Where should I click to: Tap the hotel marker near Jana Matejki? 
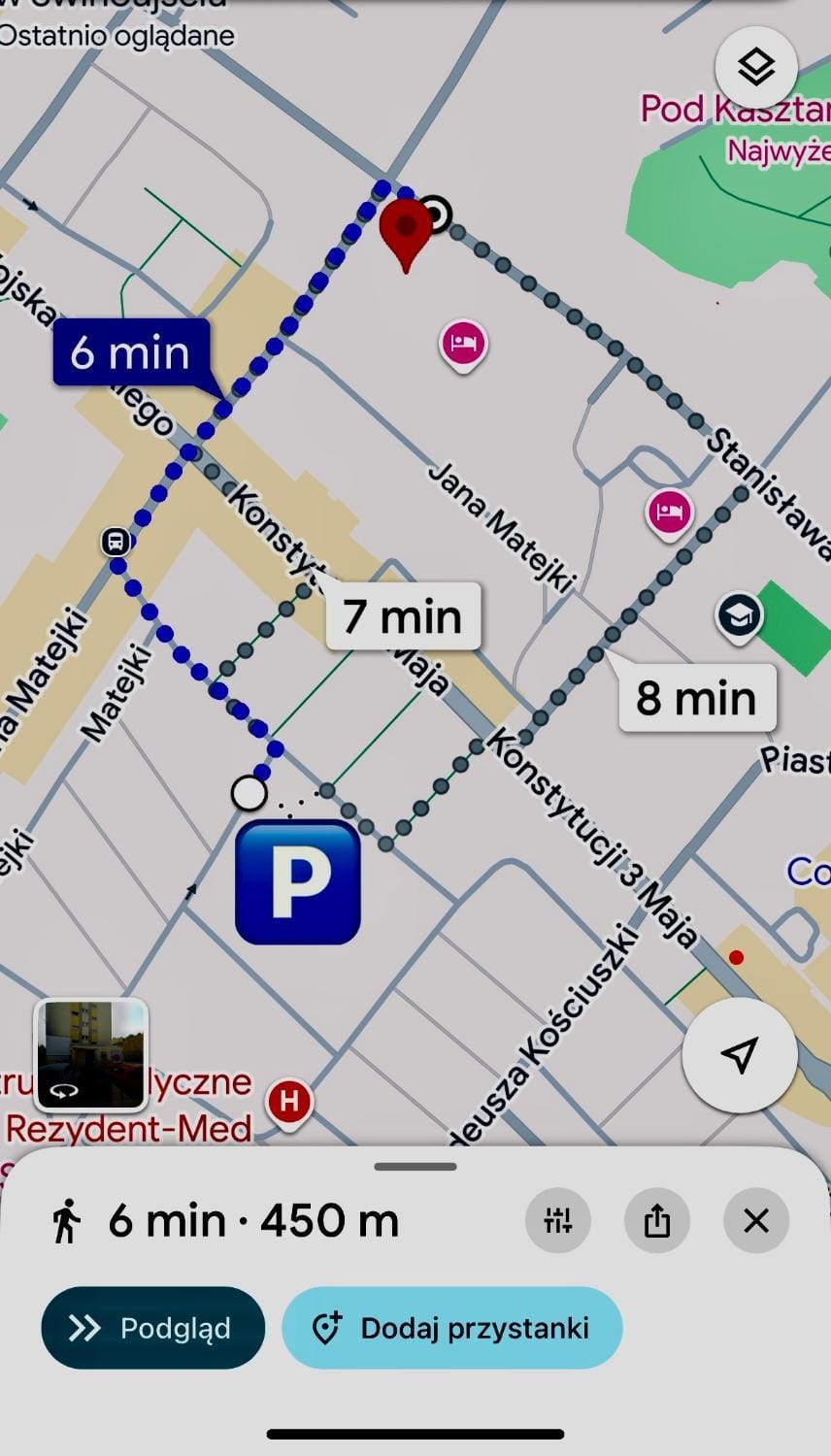tap(463, 342)
